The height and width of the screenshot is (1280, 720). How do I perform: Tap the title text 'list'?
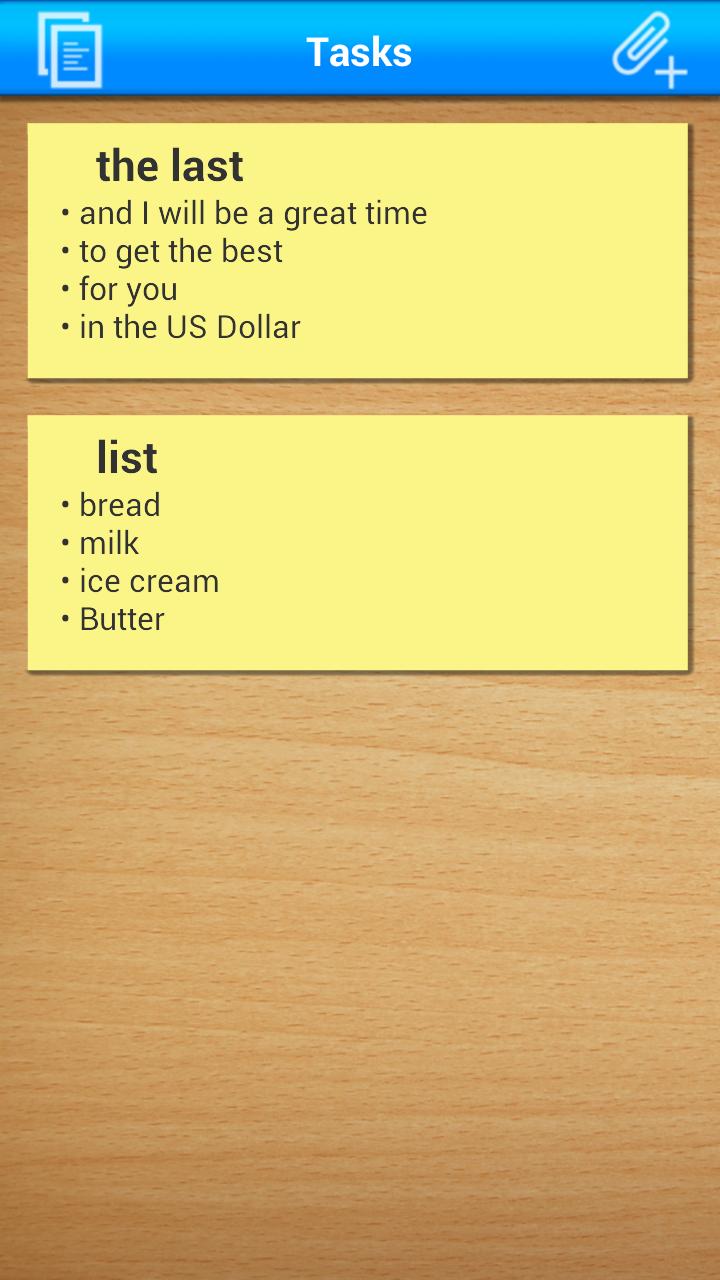point(126,457)
